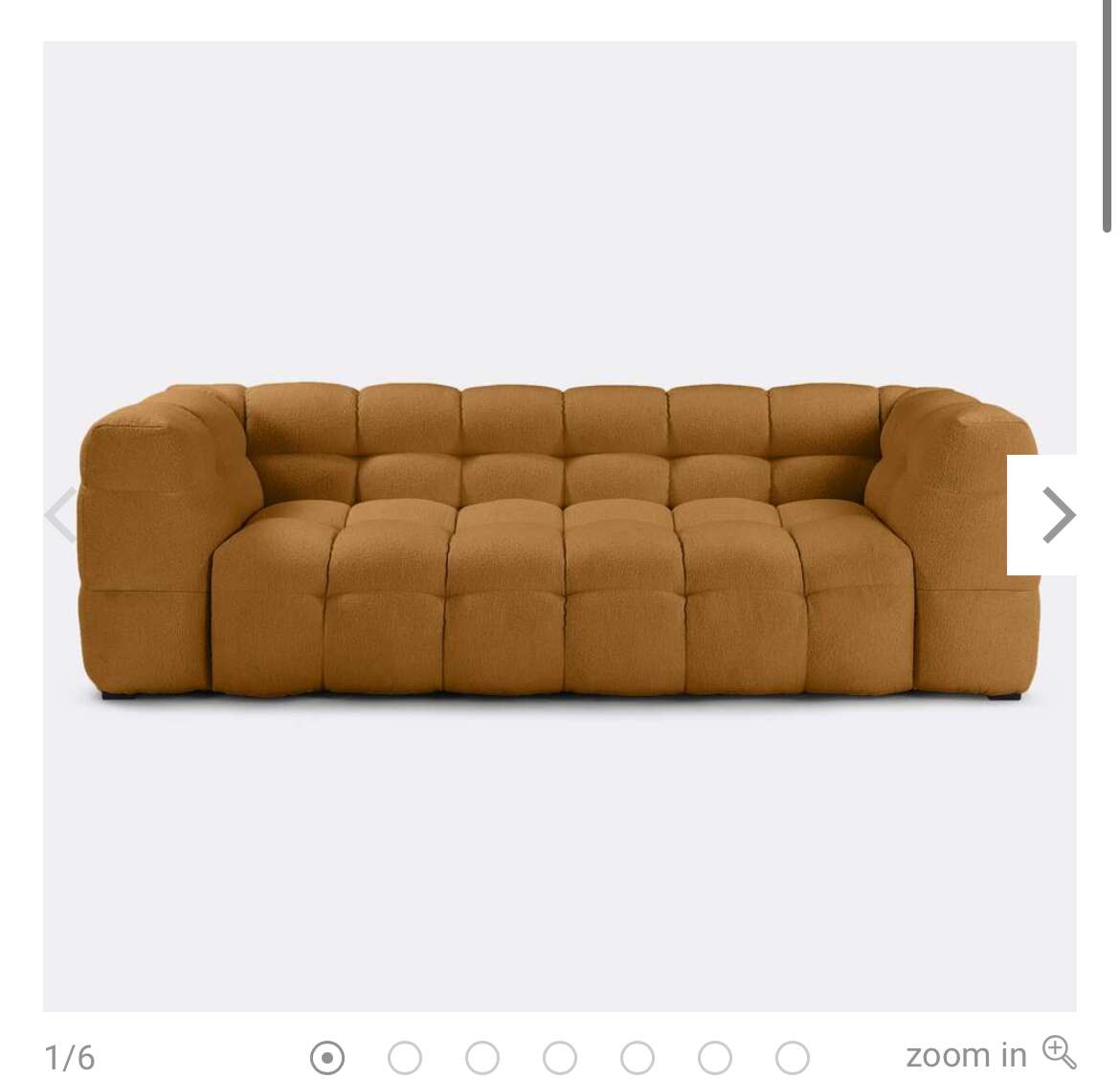Switch to the fifth gallery indicator dot

click(638, 1058)
